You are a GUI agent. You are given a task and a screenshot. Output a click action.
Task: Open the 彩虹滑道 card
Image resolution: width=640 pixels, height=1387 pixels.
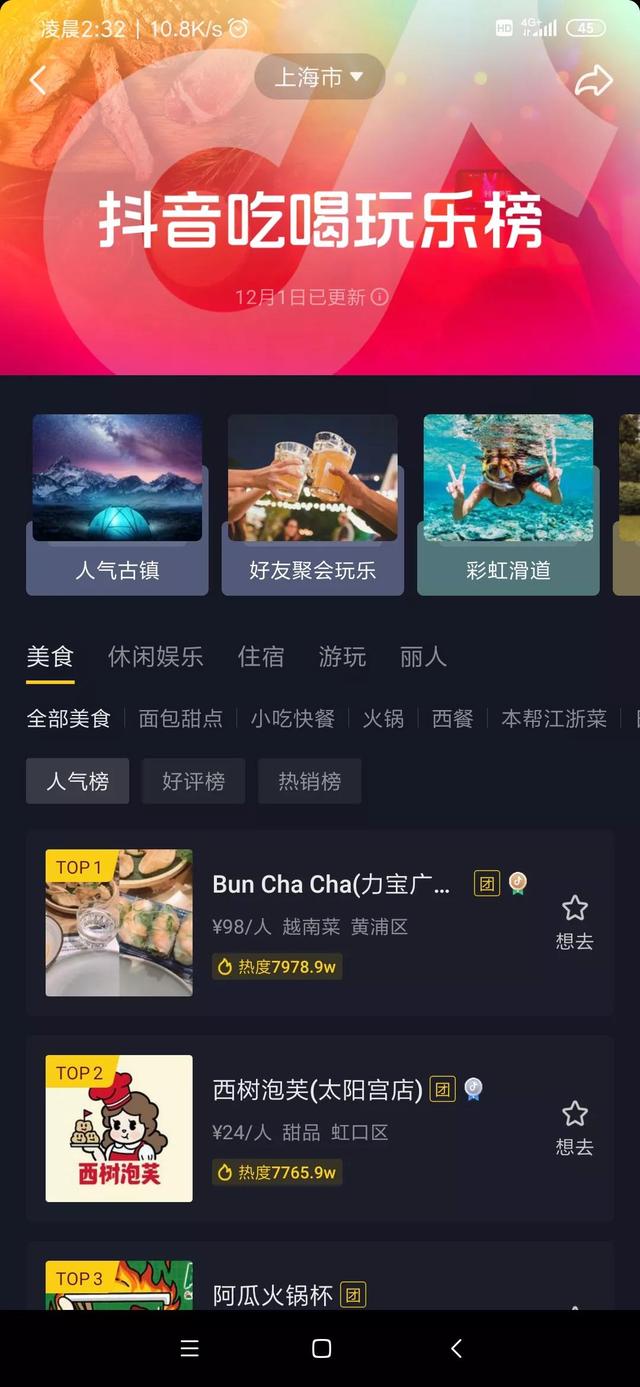[508, 505]
